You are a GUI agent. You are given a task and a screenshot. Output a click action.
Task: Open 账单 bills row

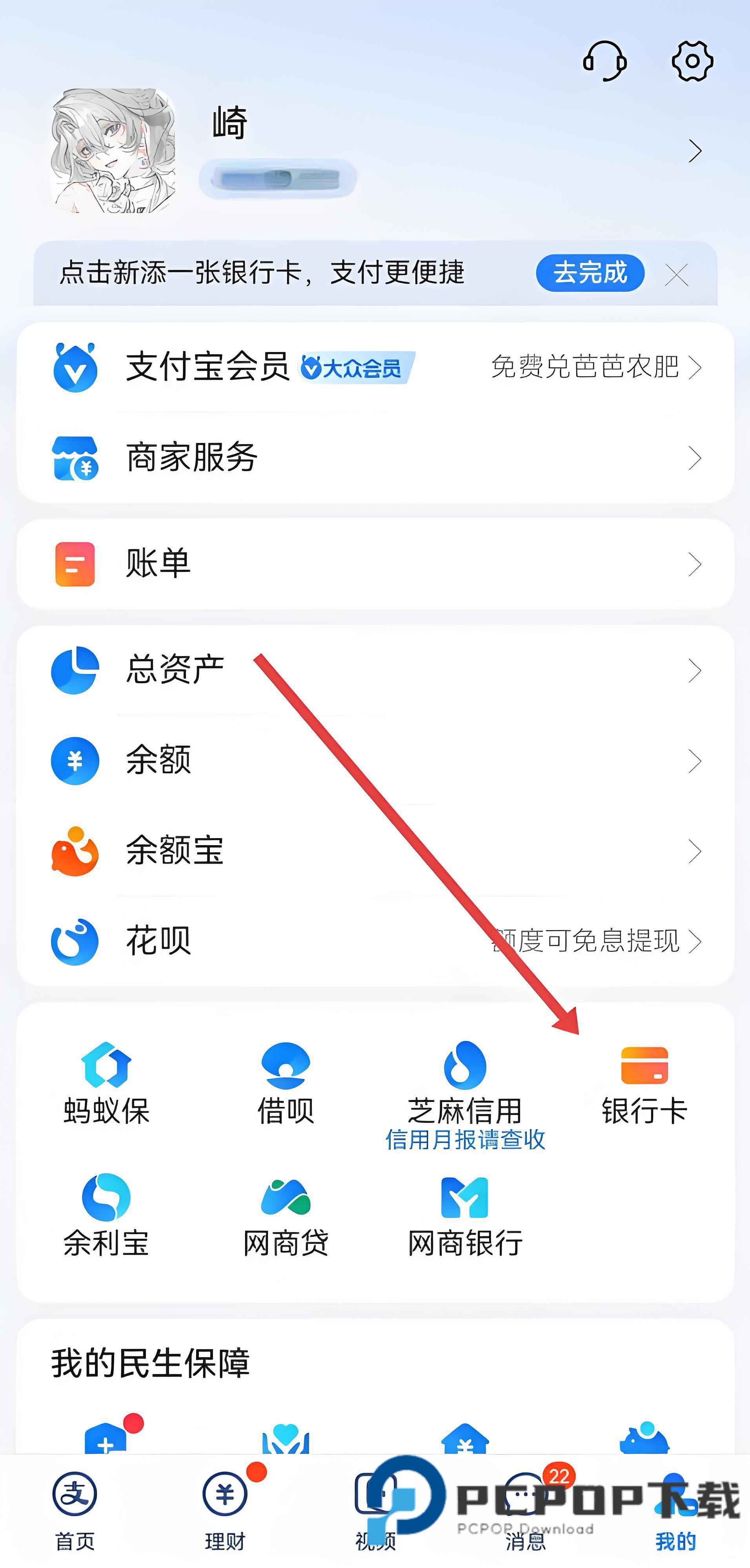[375, 564]
